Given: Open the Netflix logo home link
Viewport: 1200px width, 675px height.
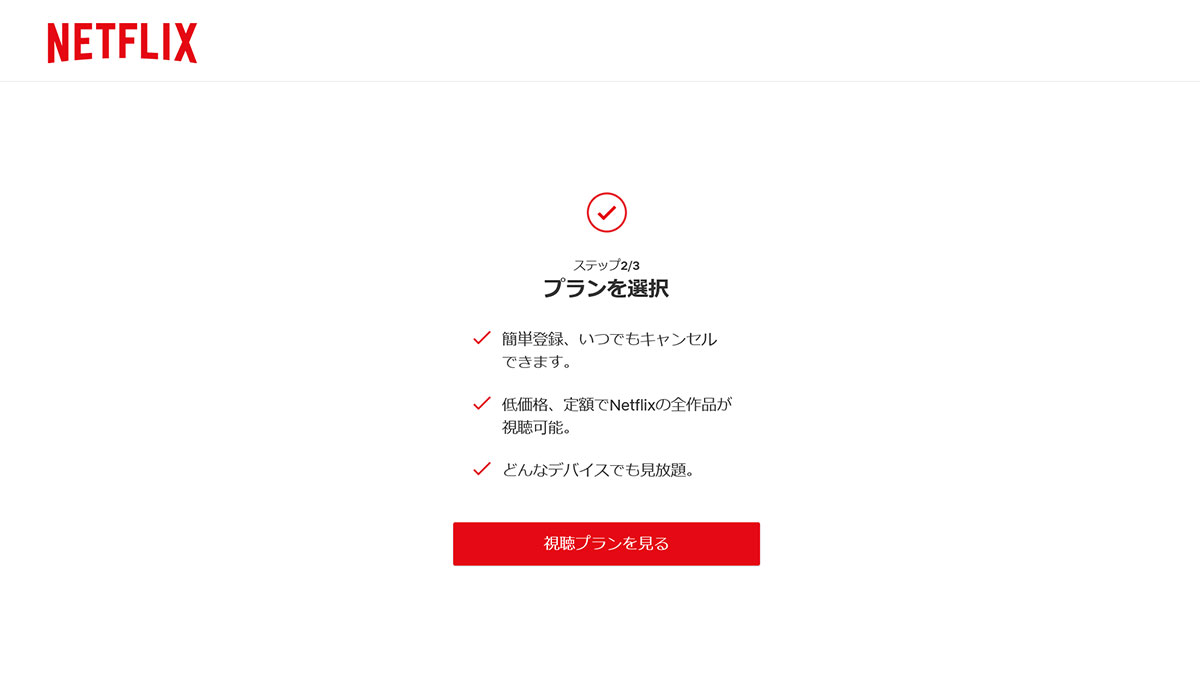Looking at the screenshot, I should click(x=122, y=43).
